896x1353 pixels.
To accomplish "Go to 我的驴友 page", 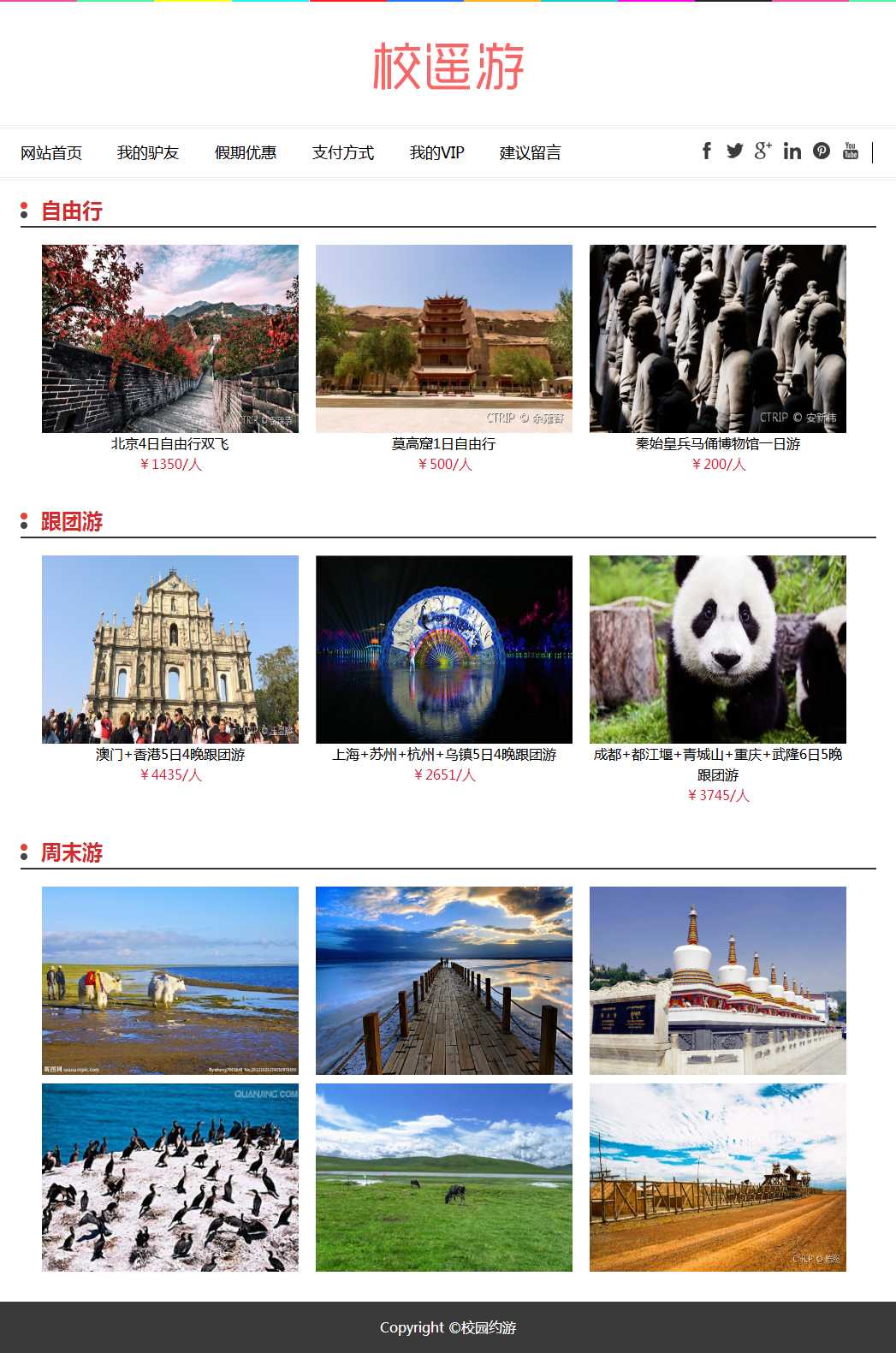I will click(x=148, y=153).
